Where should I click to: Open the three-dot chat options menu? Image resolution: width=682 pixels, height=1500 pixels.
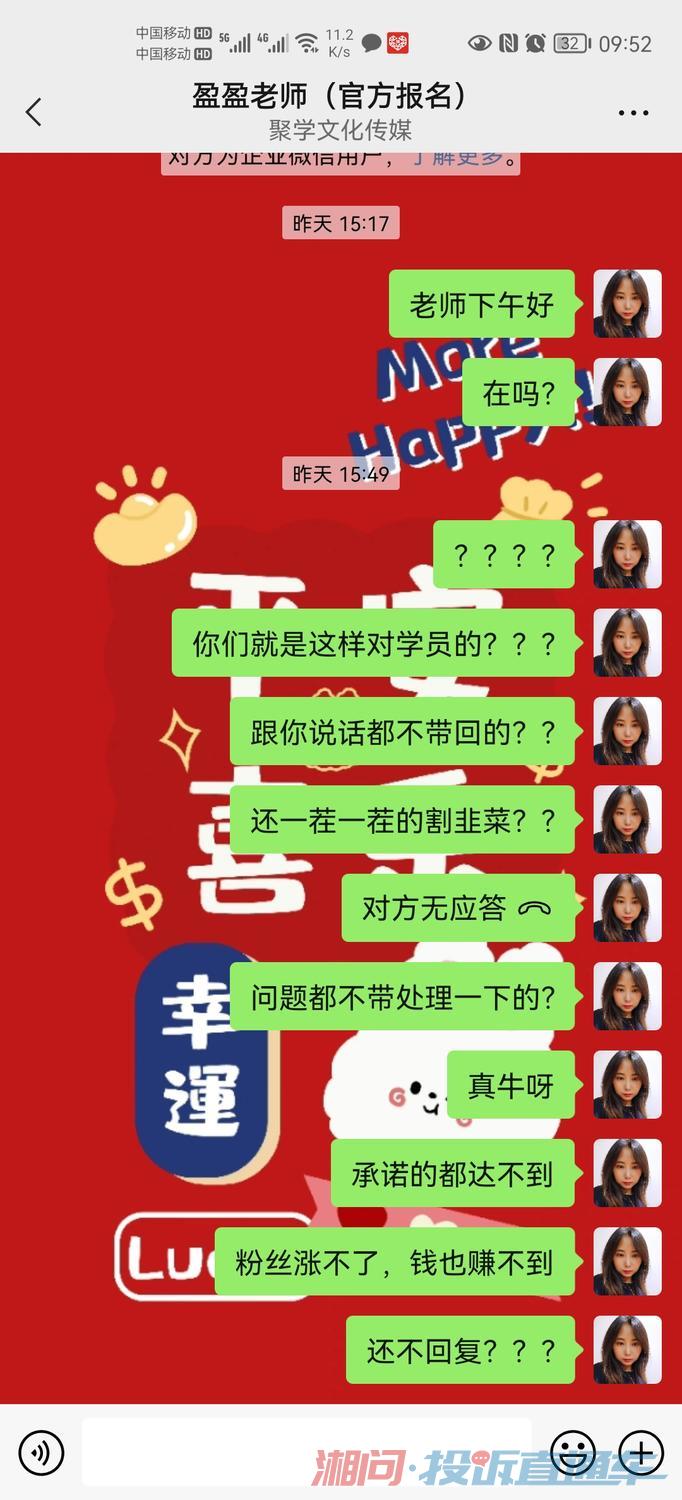click(x=634, y=113)
